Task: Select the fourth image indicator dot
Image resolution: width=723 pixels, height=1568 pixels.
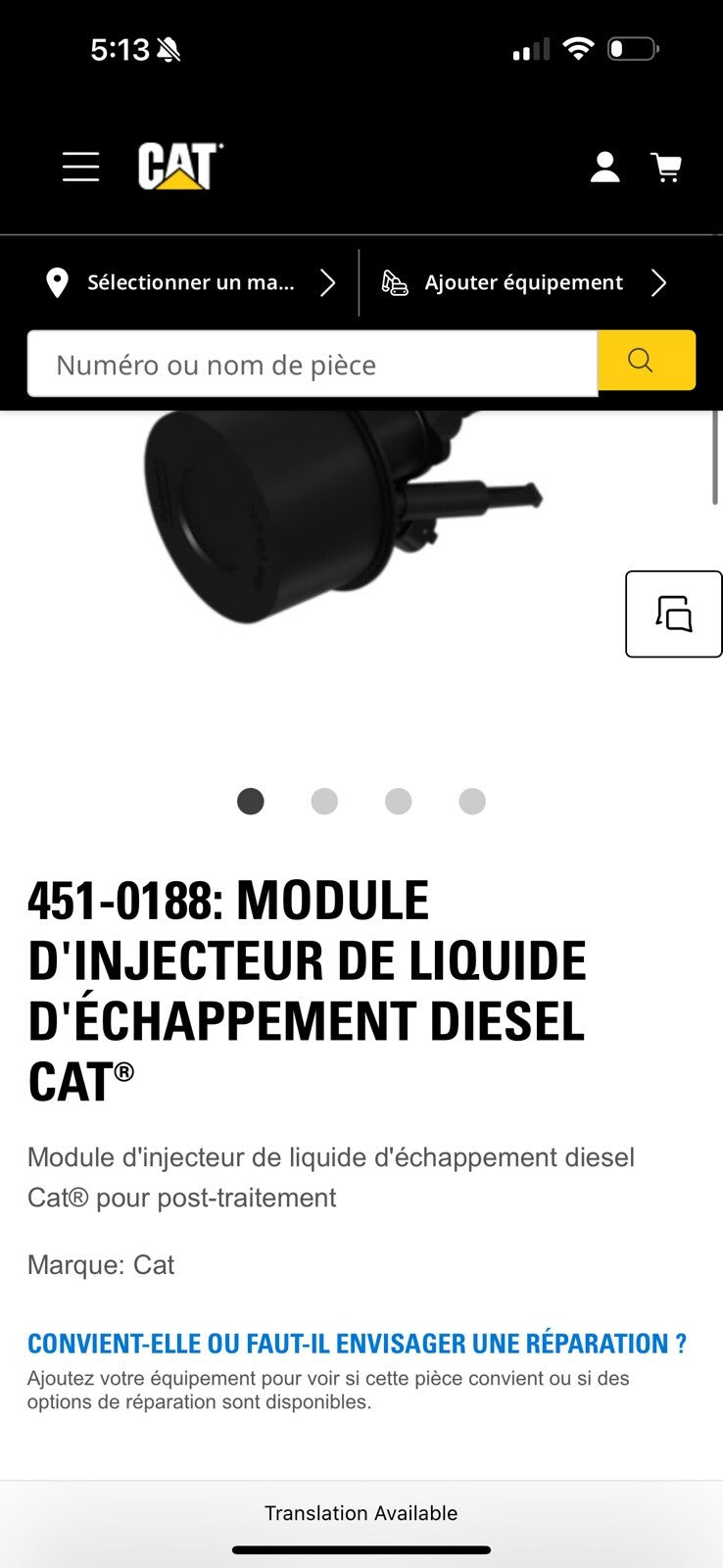Action: (x=472, y=802)
